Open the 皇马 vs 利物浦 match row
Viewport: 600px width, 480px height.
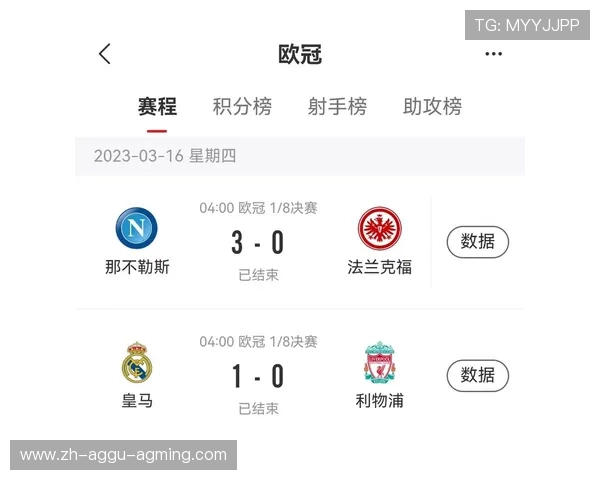[x=258, y=377]
